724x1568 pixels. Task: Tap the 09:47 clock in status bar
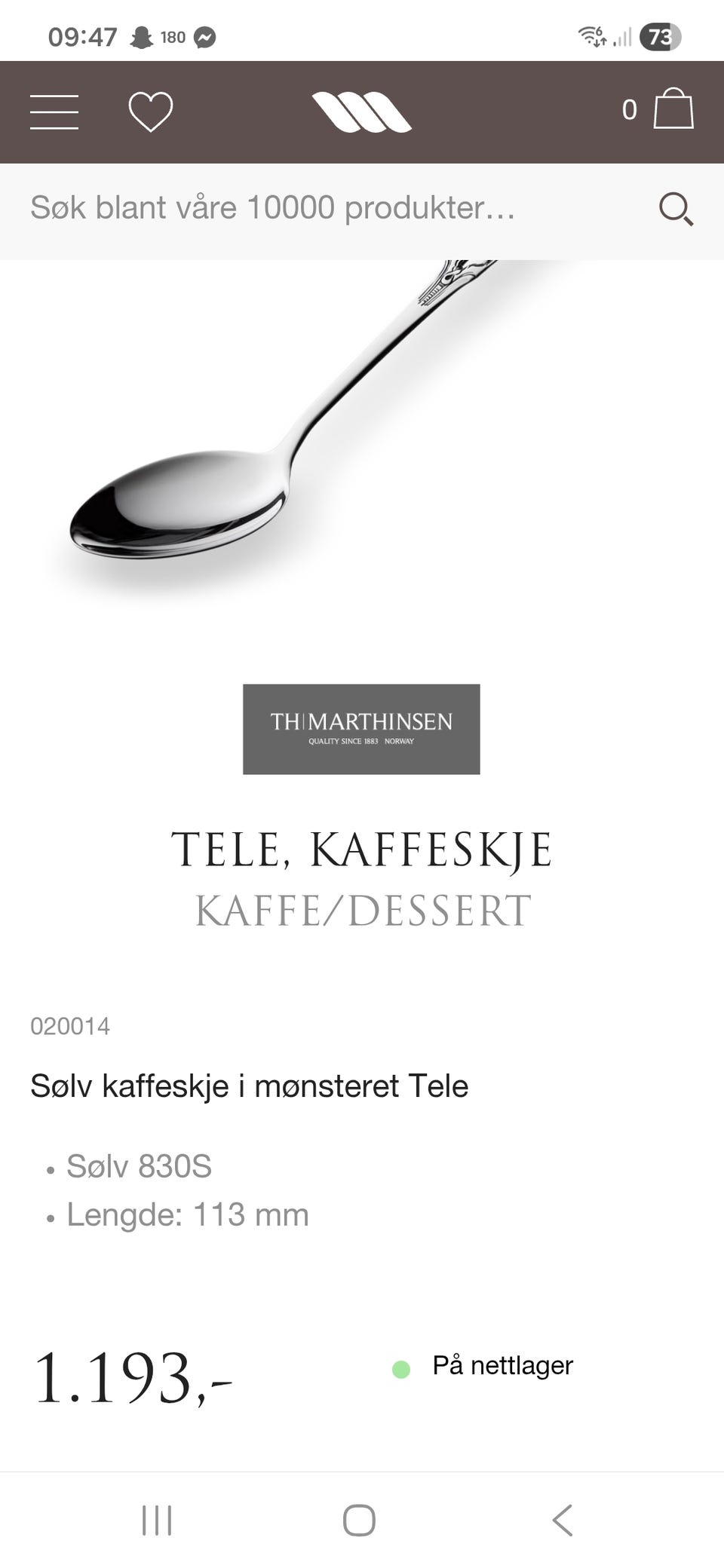[x=81, y=34]
